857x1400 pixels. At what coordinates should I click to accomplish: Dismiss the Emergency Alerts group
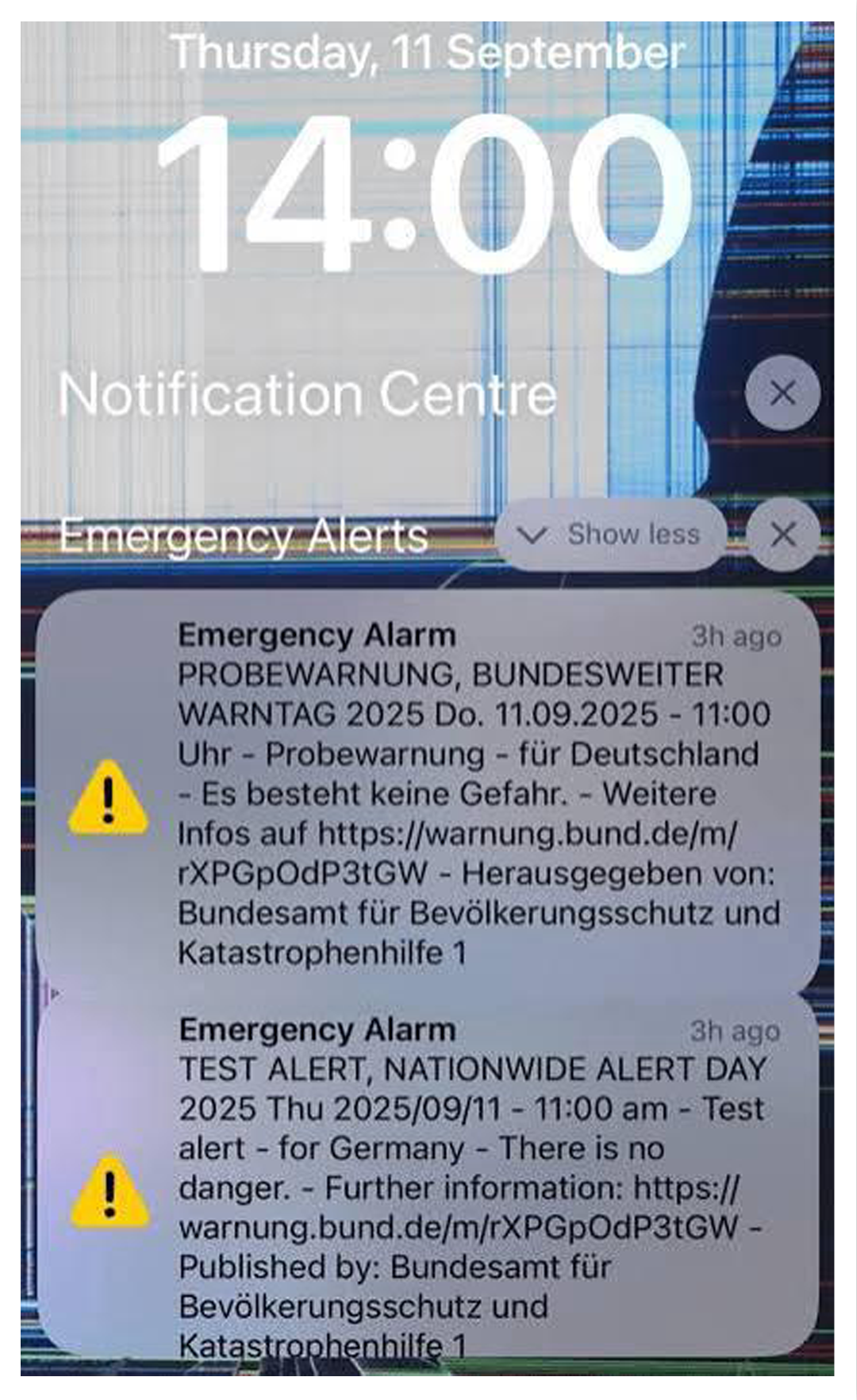(x=783, y=534)
